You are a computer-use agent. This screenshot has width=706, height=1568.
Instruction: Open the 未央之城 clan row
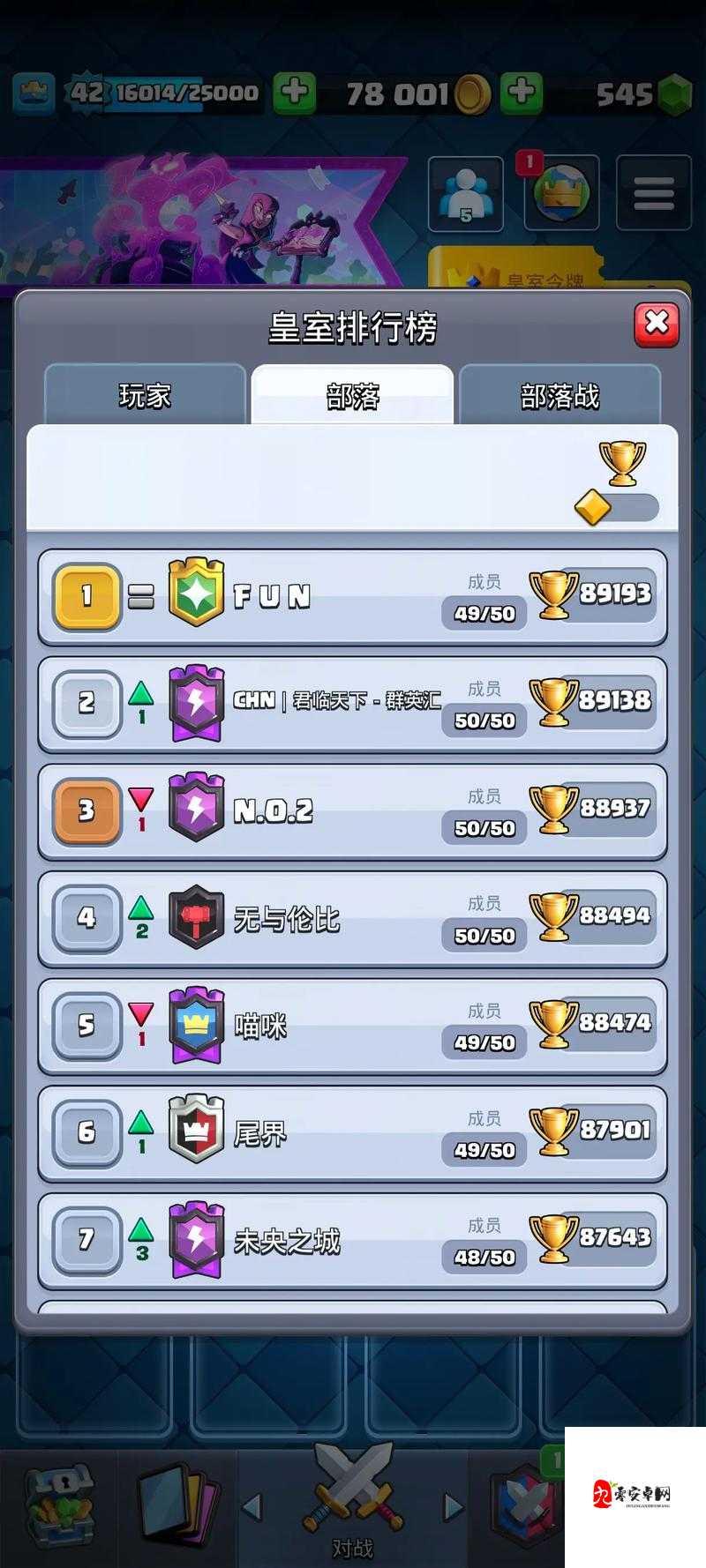click(x=352, y=1241)
